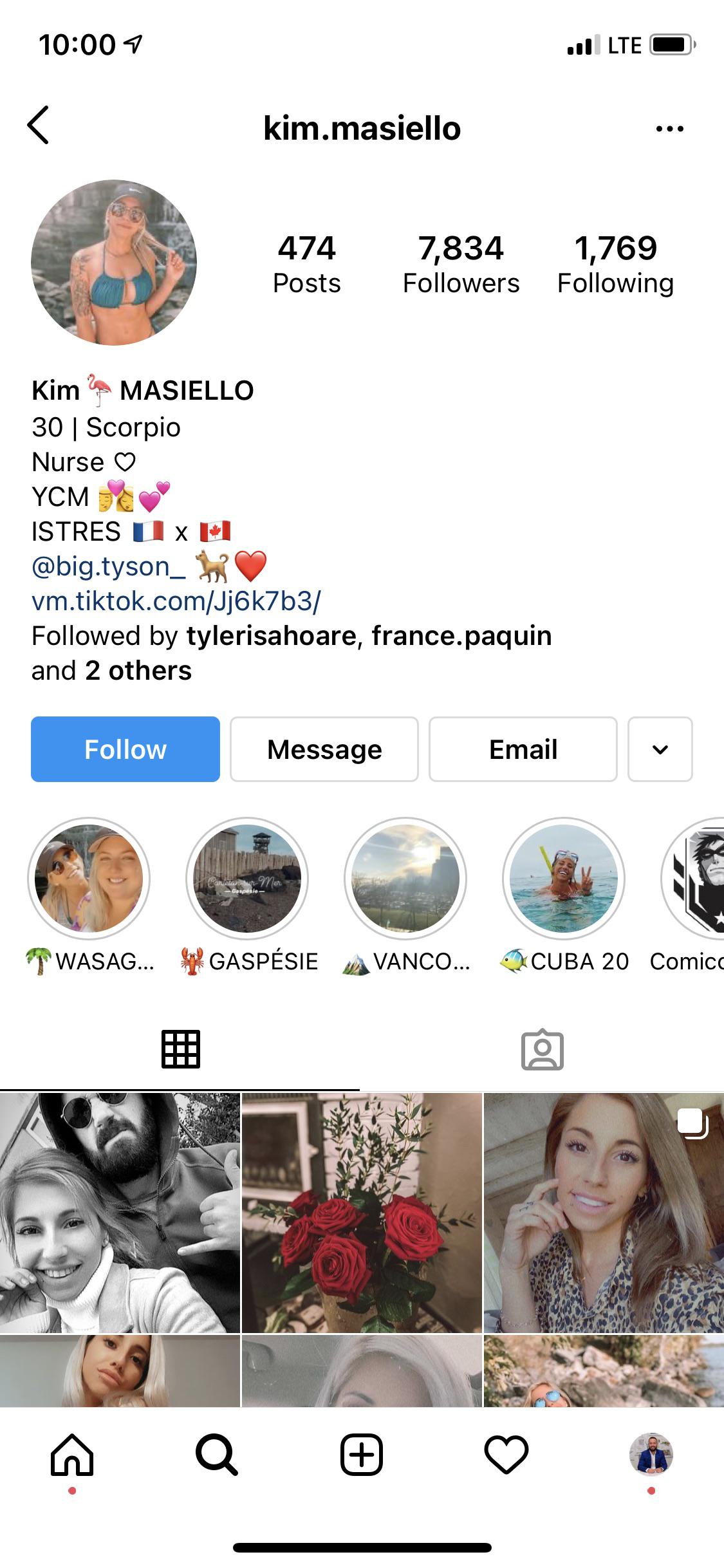
Task: View the 1,769 Following list
Action: click(615, 264)
